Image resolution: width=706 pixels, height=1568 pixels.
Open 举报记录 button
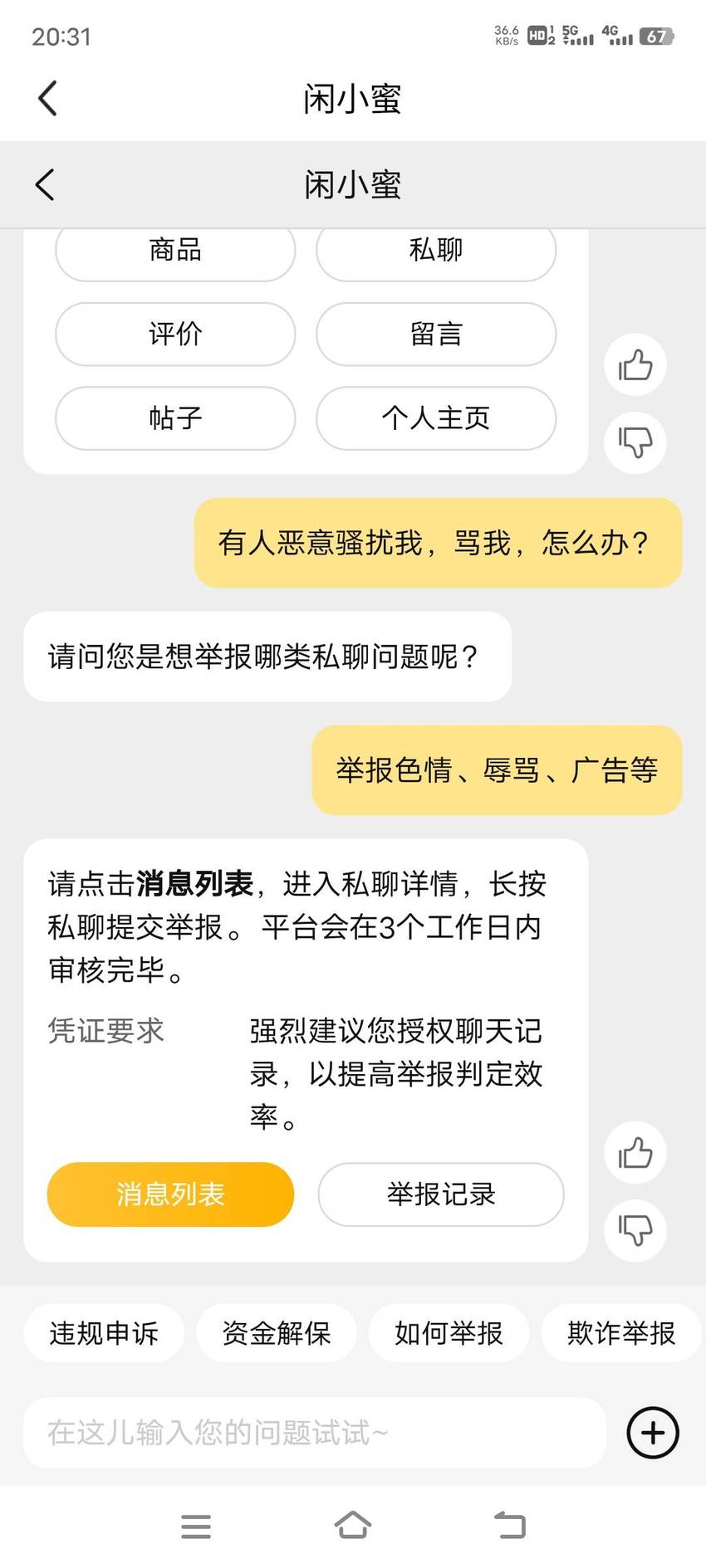(441, 1194)
